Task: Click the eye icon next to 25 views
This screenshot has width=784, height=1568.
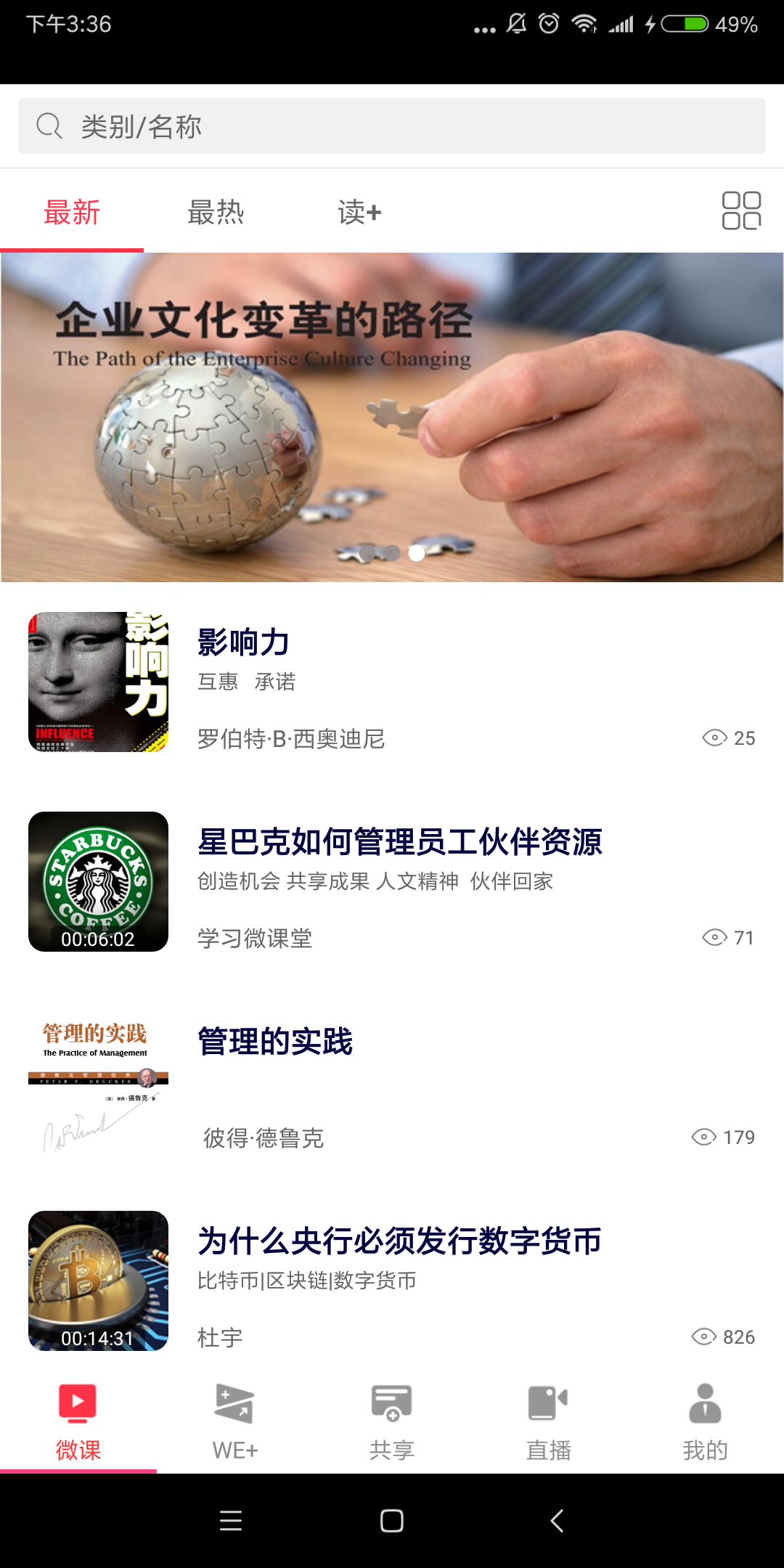Action: [716, 737]
